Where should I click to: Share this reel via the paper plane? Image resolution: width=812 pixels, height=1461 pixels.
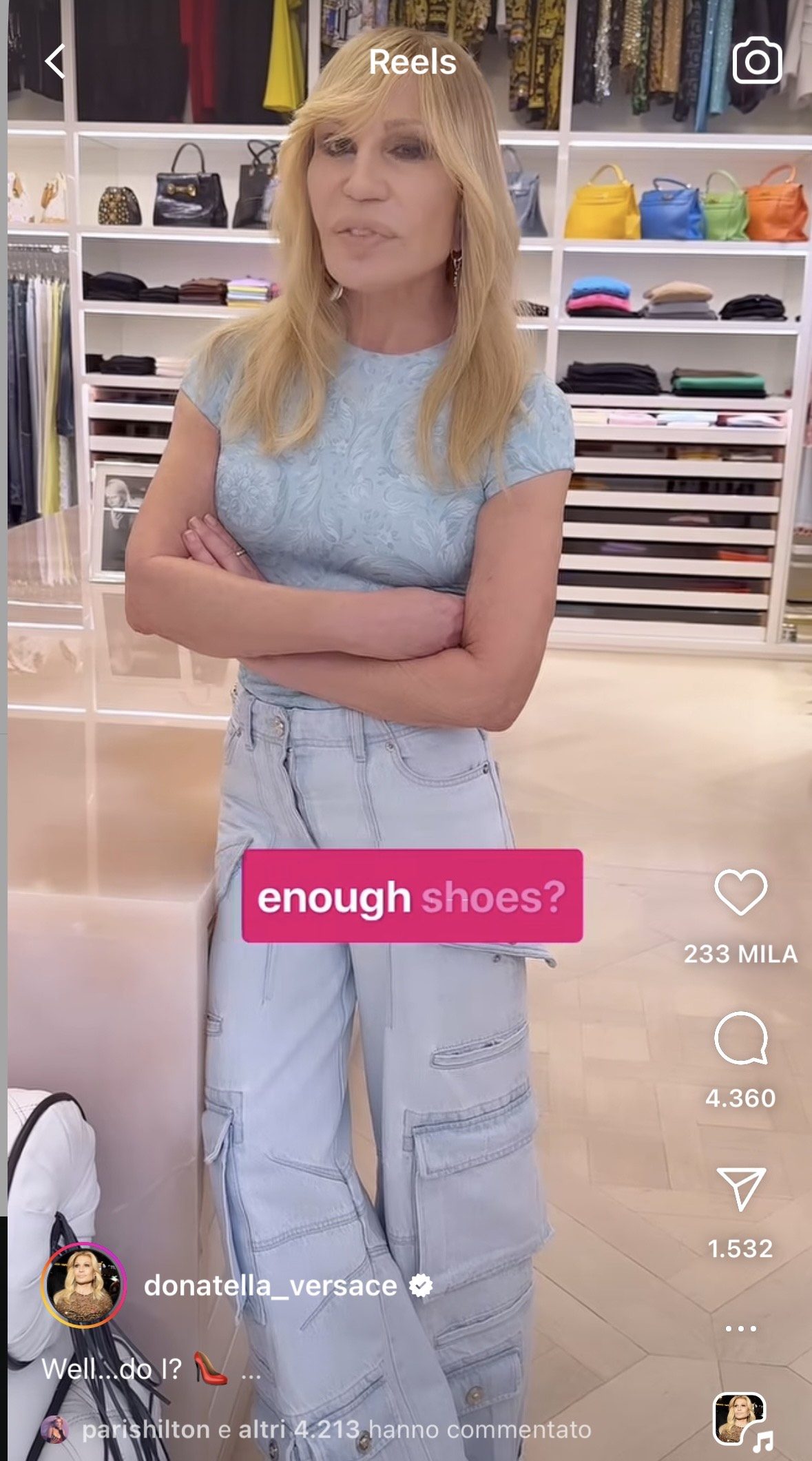pyautogui.click(x=740, y=1188)
